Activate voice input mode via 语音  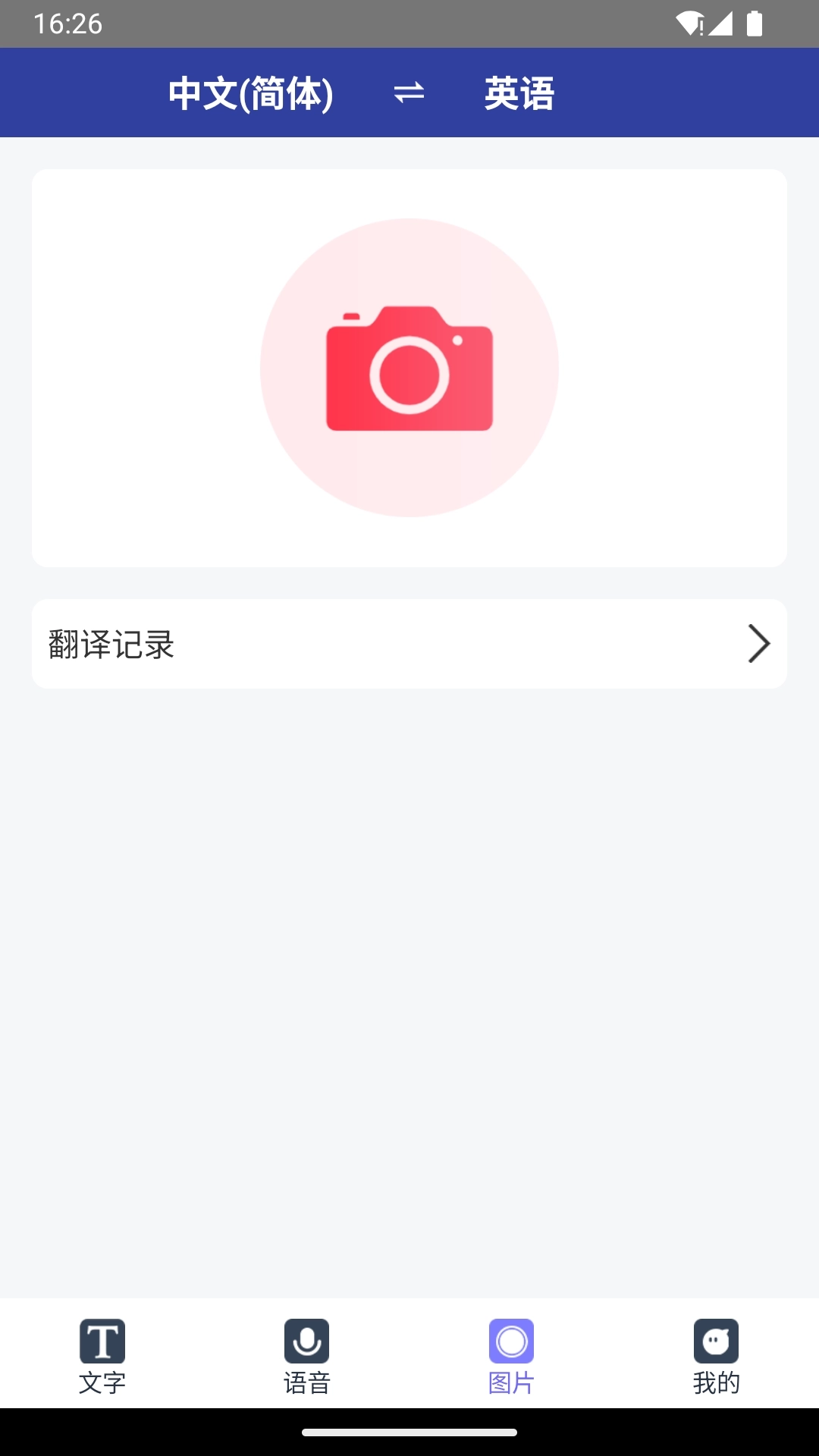[307, 1357]
